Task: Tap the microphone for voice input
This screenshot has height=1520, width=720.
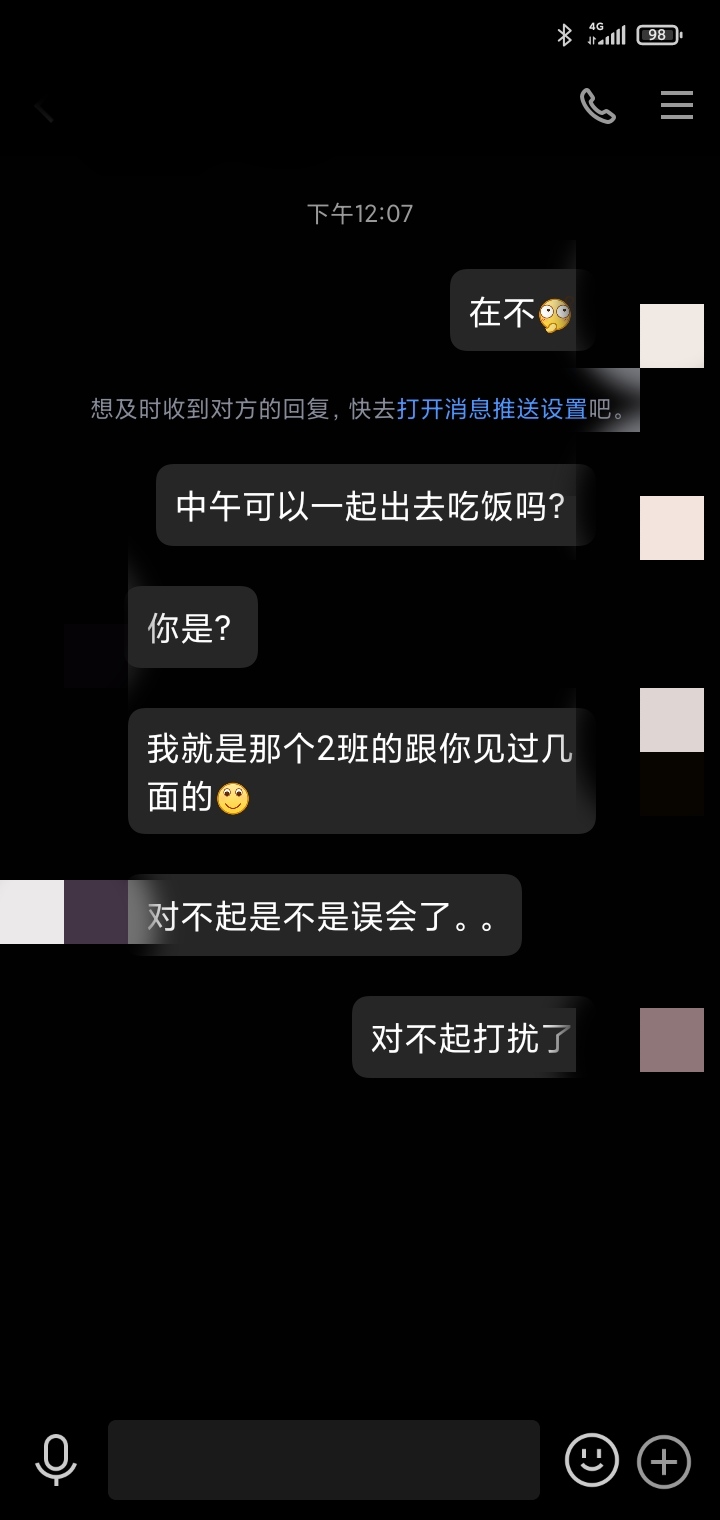Action: tap(55, 1460)
